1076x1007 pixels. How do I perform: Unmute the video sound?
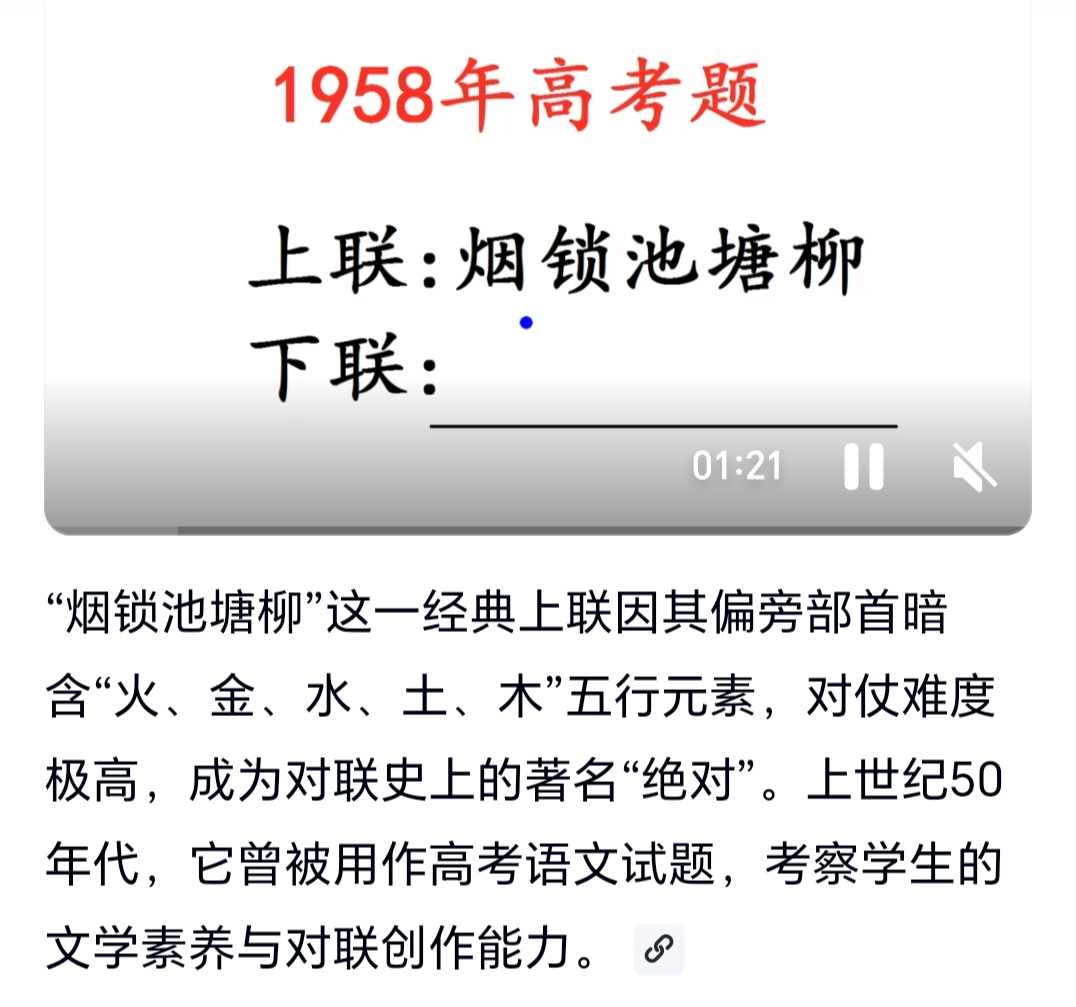974,467
